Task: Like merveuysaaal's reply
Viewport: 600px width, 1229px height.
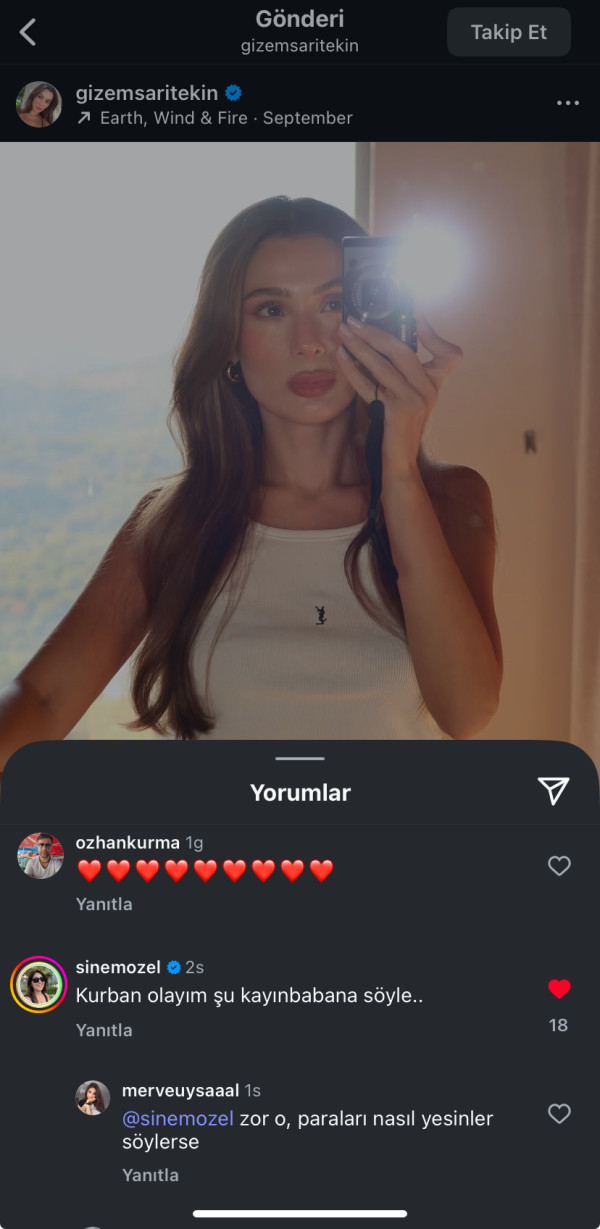Action: coord(559,1114)
